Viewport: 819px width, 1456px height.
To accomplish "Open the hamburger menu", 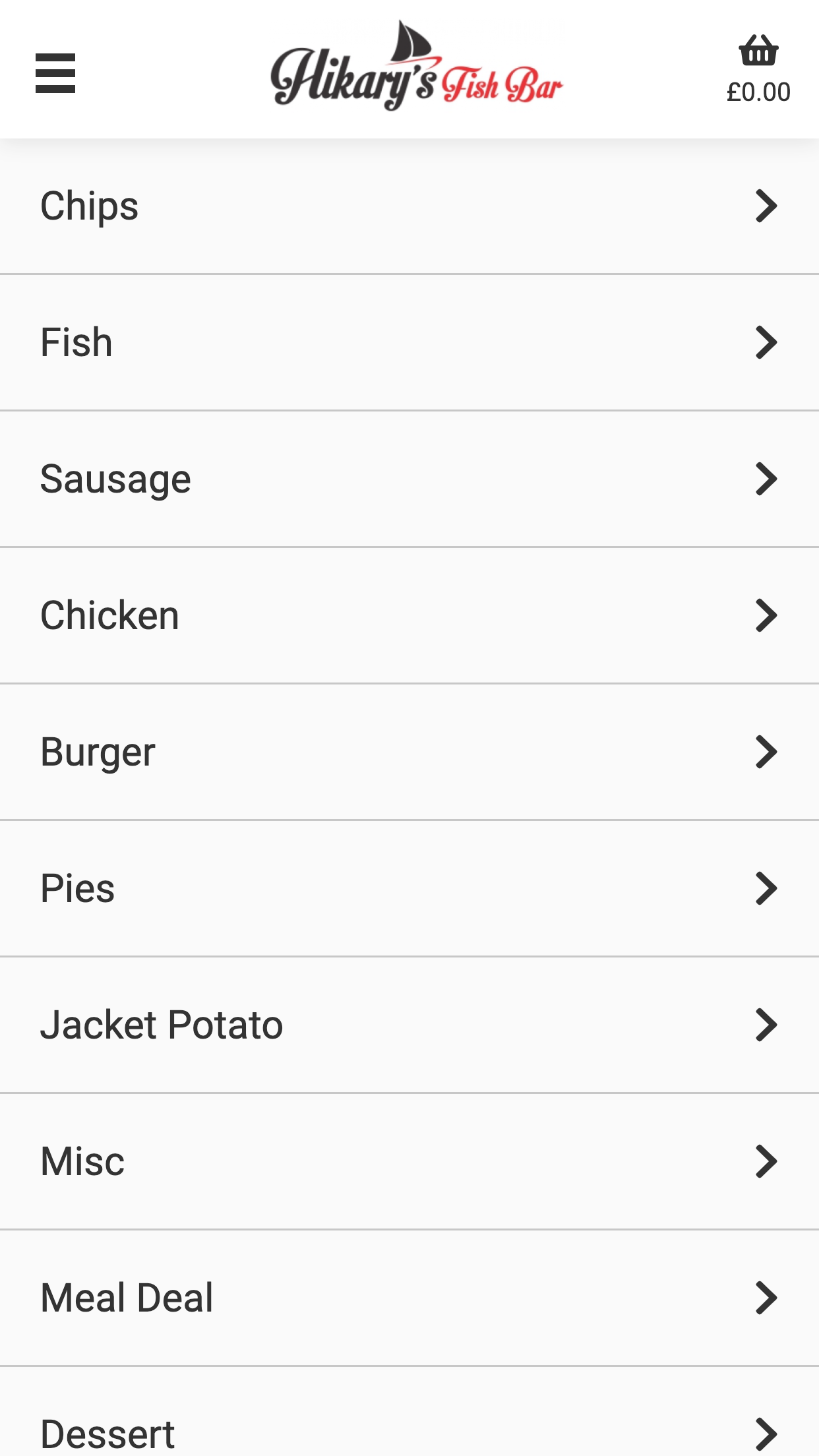I will click(x=55, y=73).
